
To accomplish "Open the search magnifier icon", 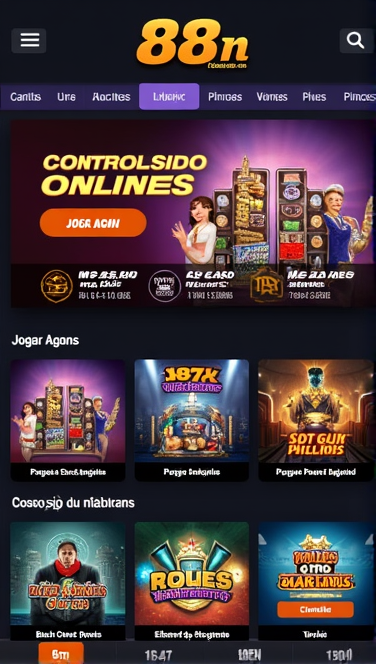I will tap(356, 41).
